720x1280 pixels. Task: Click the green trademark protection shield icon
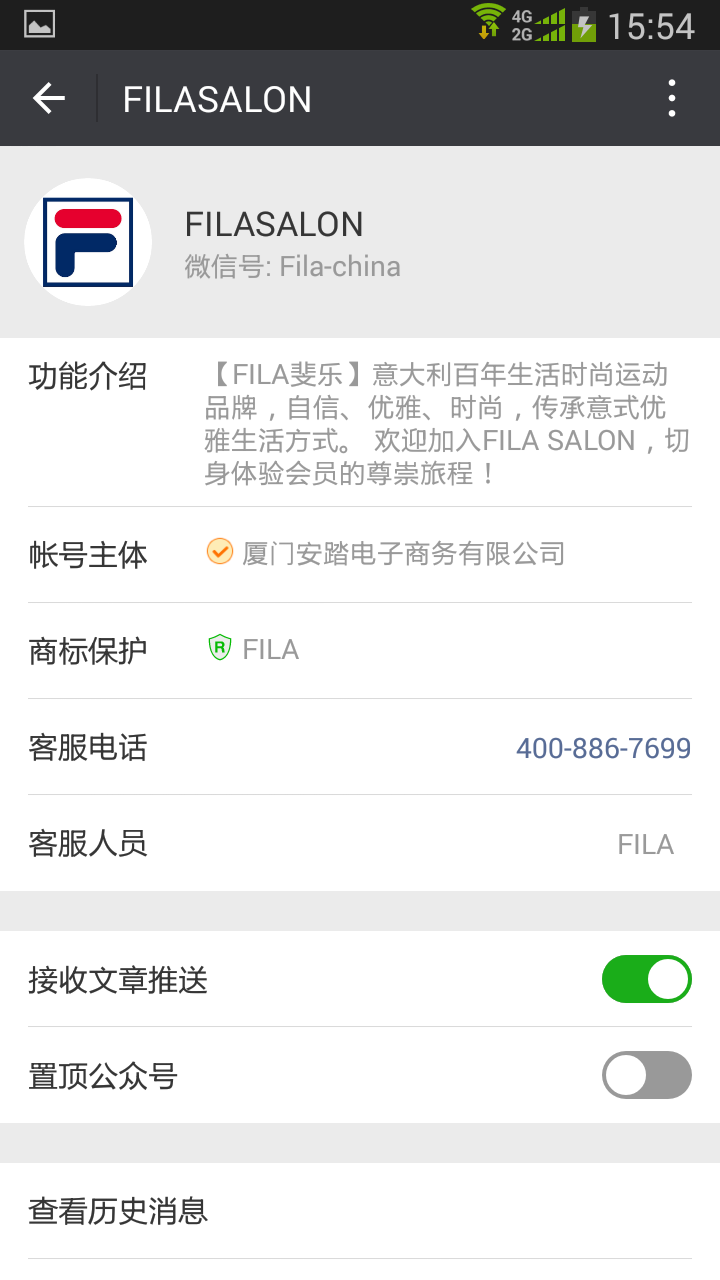coord(221,648)
